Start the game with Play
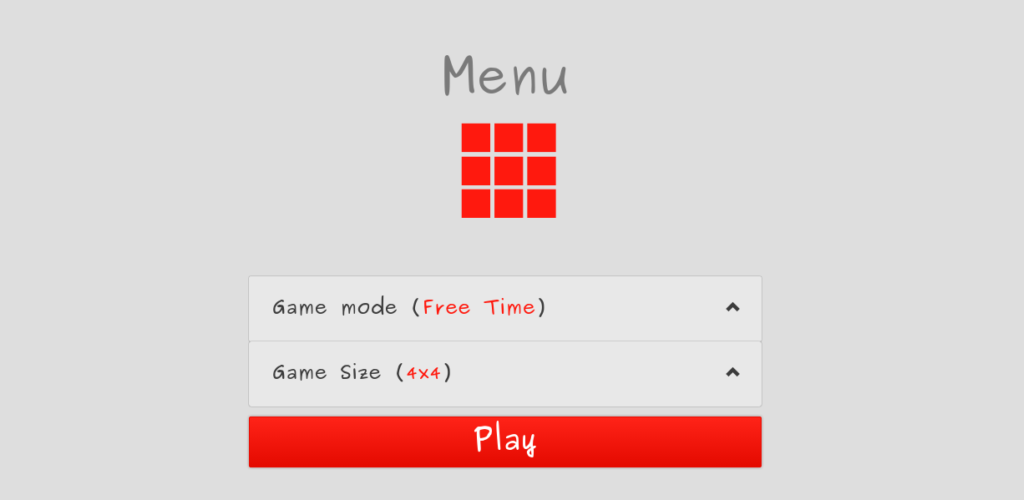This screenshot has width=1024, height=500. 505,441
